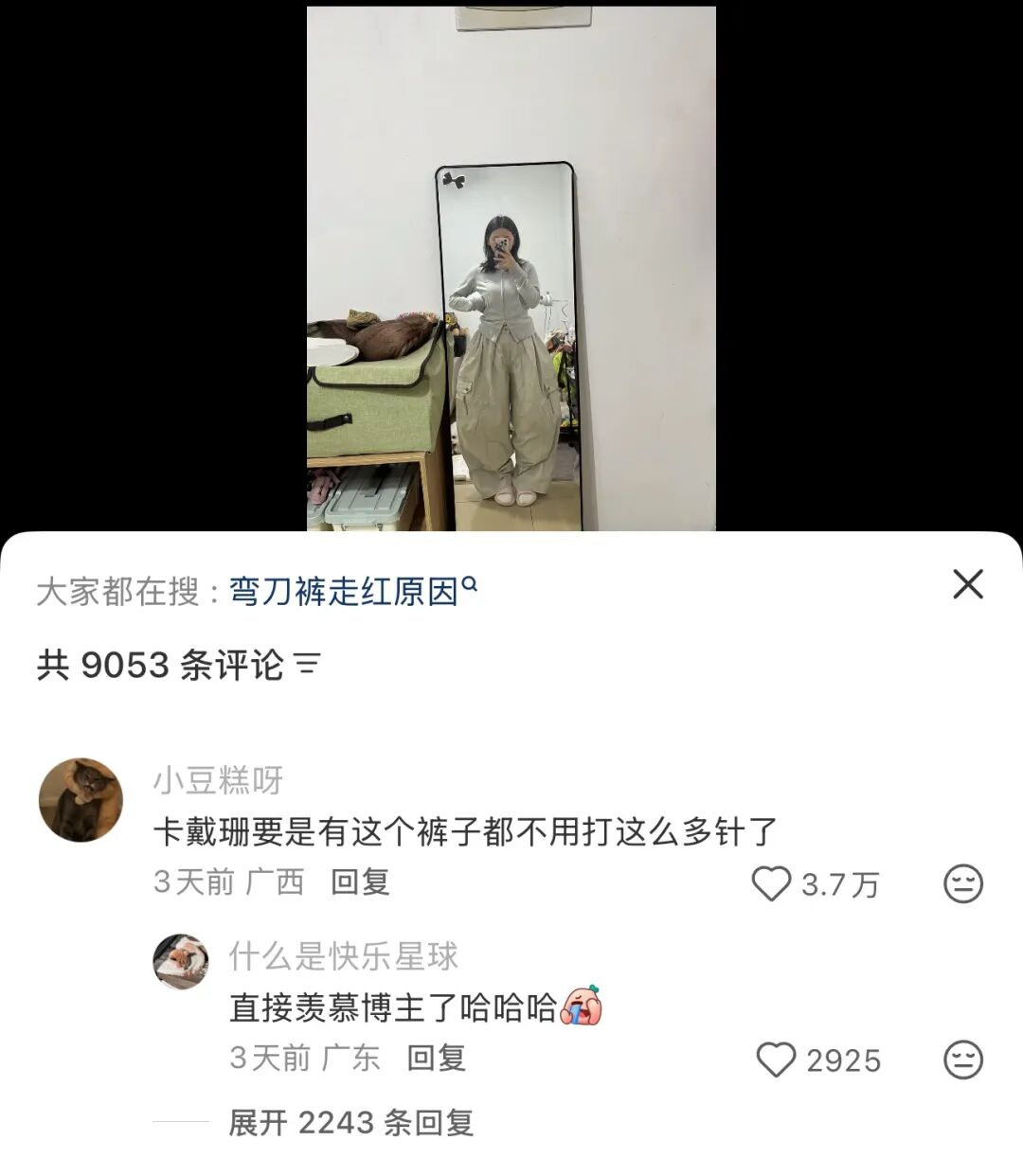Open the comment sort filter icon
1023x1176 pixels.
click(x=308, y=665)
